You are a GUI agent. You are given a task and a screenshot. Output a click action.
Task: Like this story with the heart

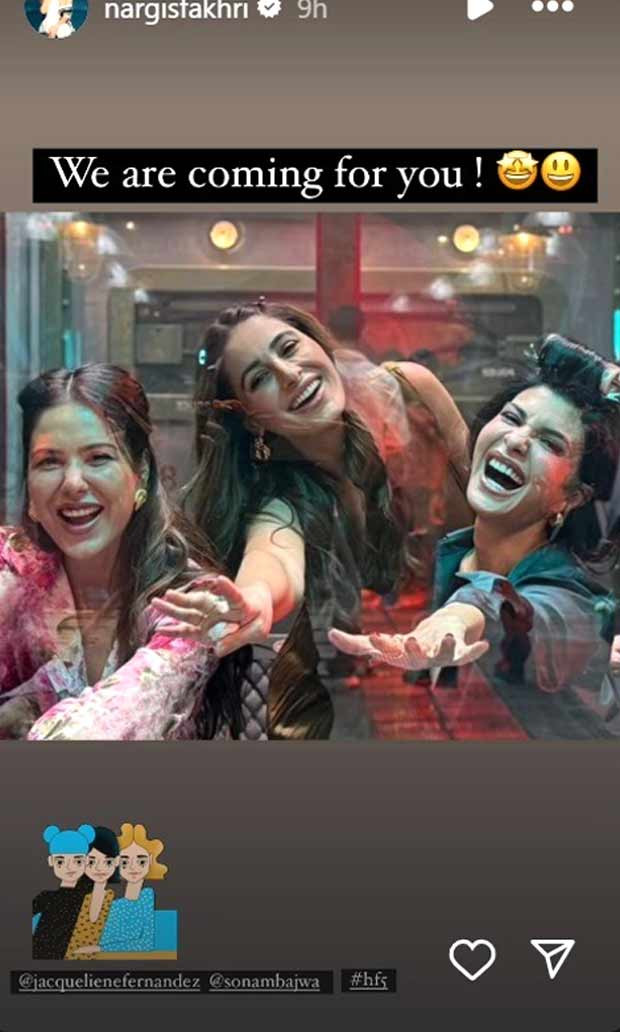(472, 959)
